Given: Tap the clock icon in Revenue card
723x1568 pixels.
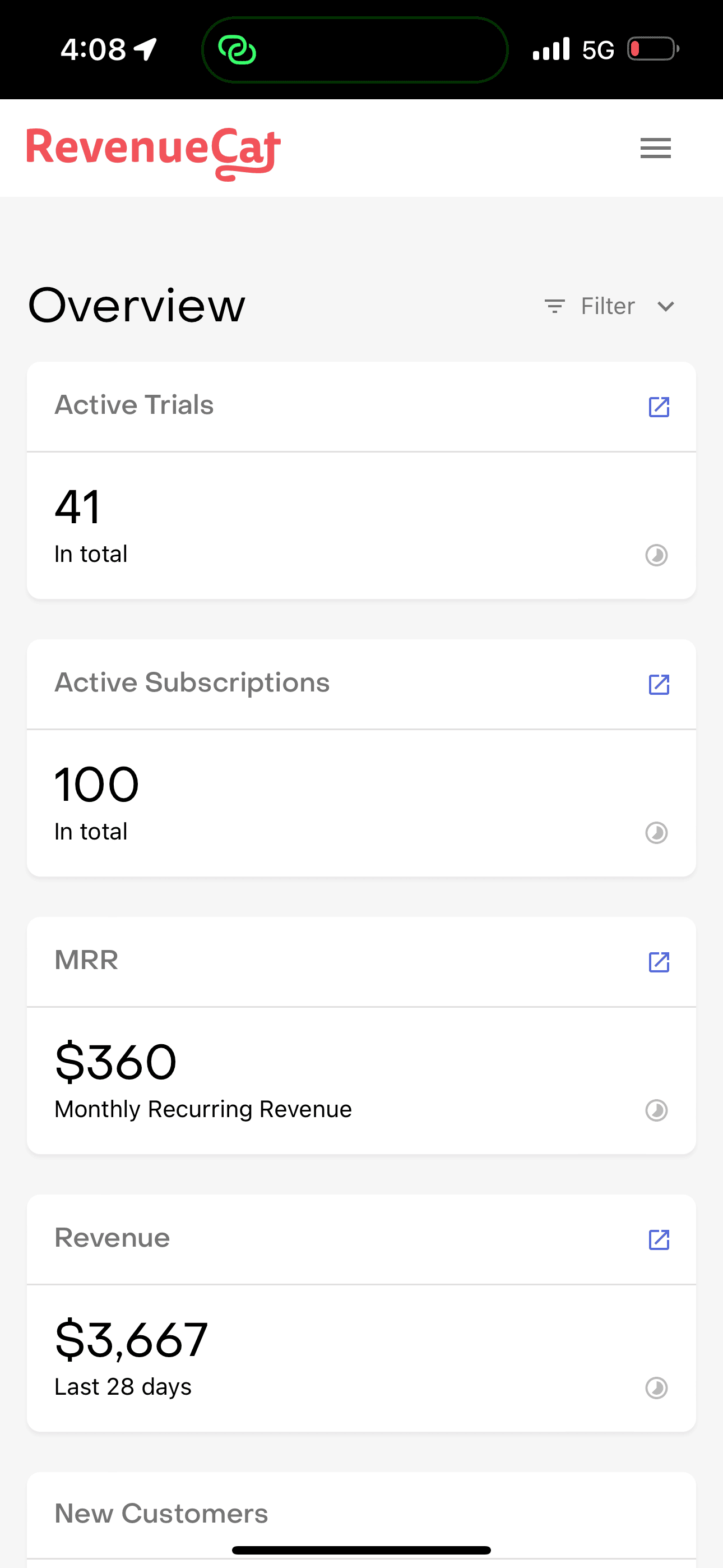Looking at the screenshot, I should 656,1388.
